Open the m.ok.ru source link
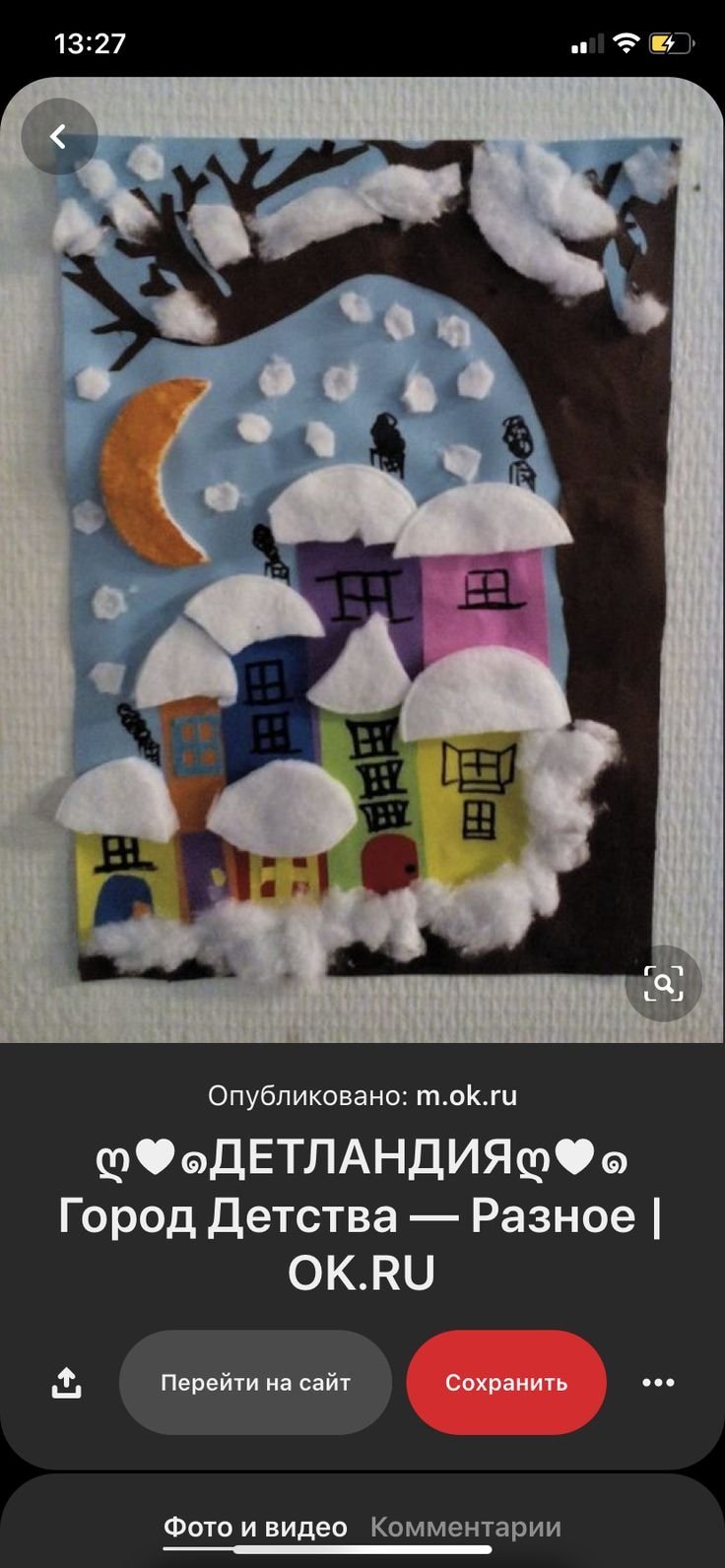This screenshot has height=1568, width=725. 466,1095
